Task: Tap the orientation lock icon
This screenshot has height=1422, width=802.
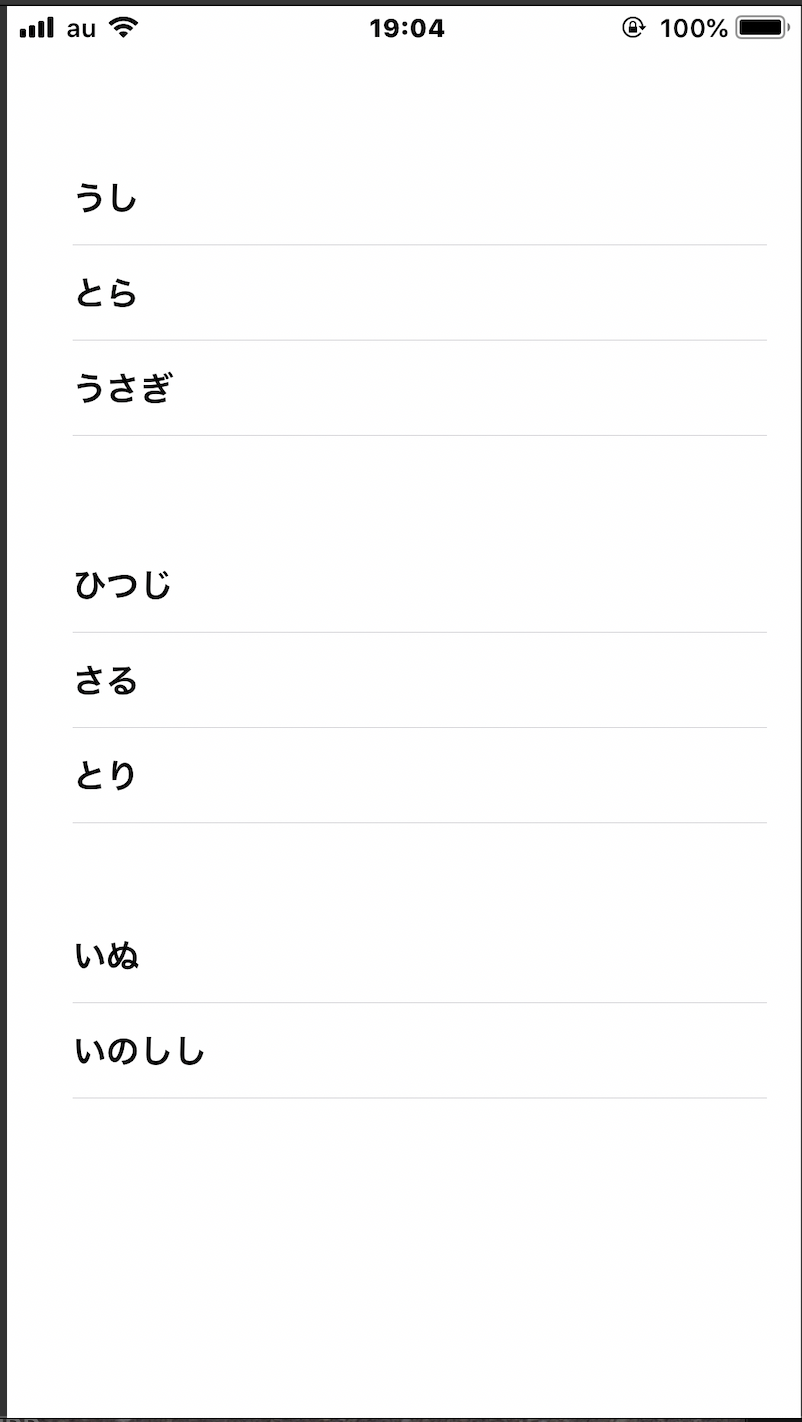Action: (x=633, y=28)
